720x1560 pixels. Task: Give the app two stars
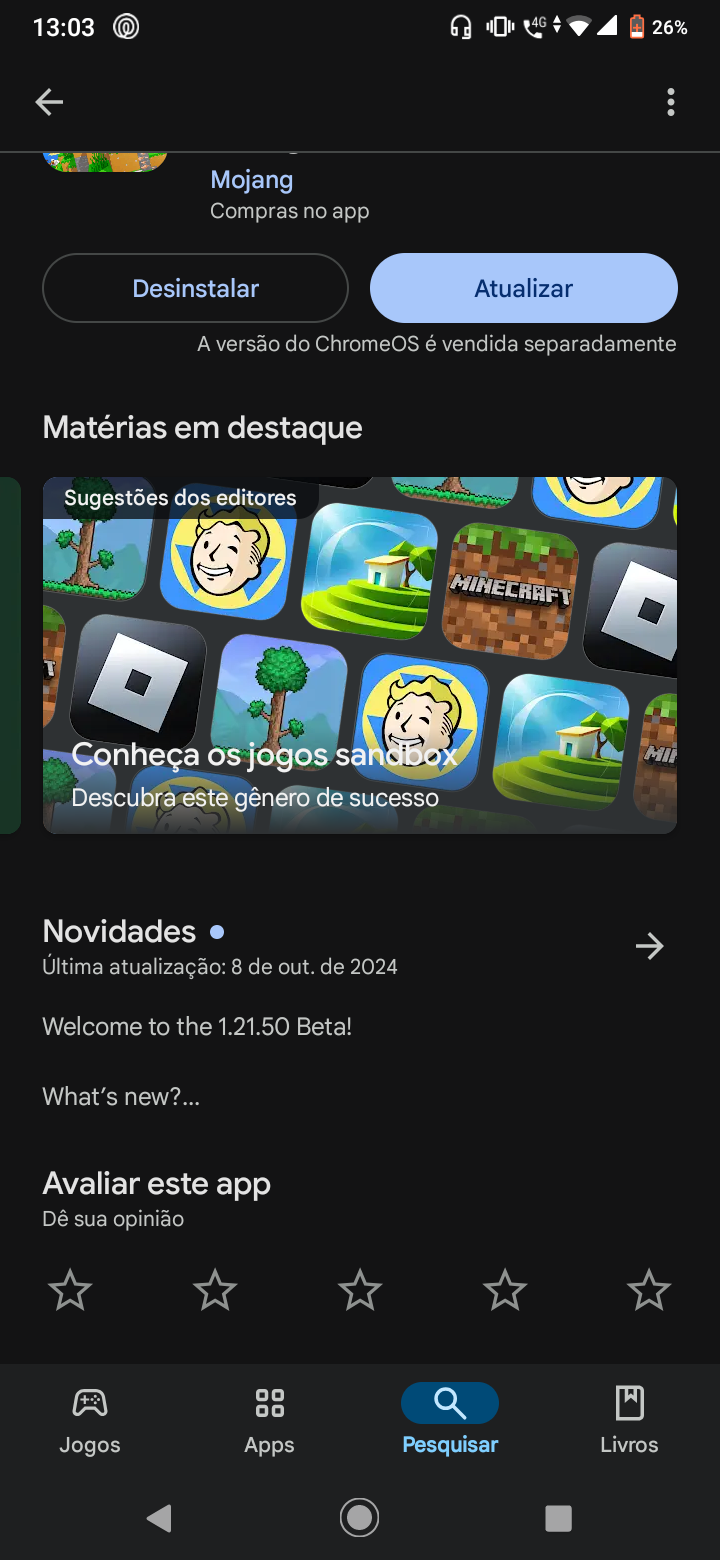click(215, 1290)
